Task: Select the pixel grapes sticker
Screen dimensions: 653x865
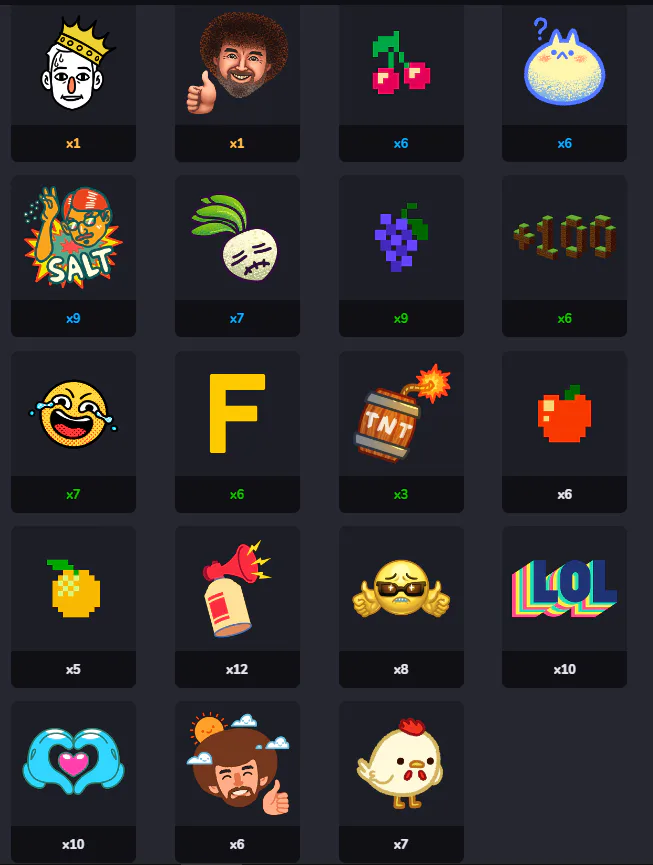Action: [x=401, y=256]
